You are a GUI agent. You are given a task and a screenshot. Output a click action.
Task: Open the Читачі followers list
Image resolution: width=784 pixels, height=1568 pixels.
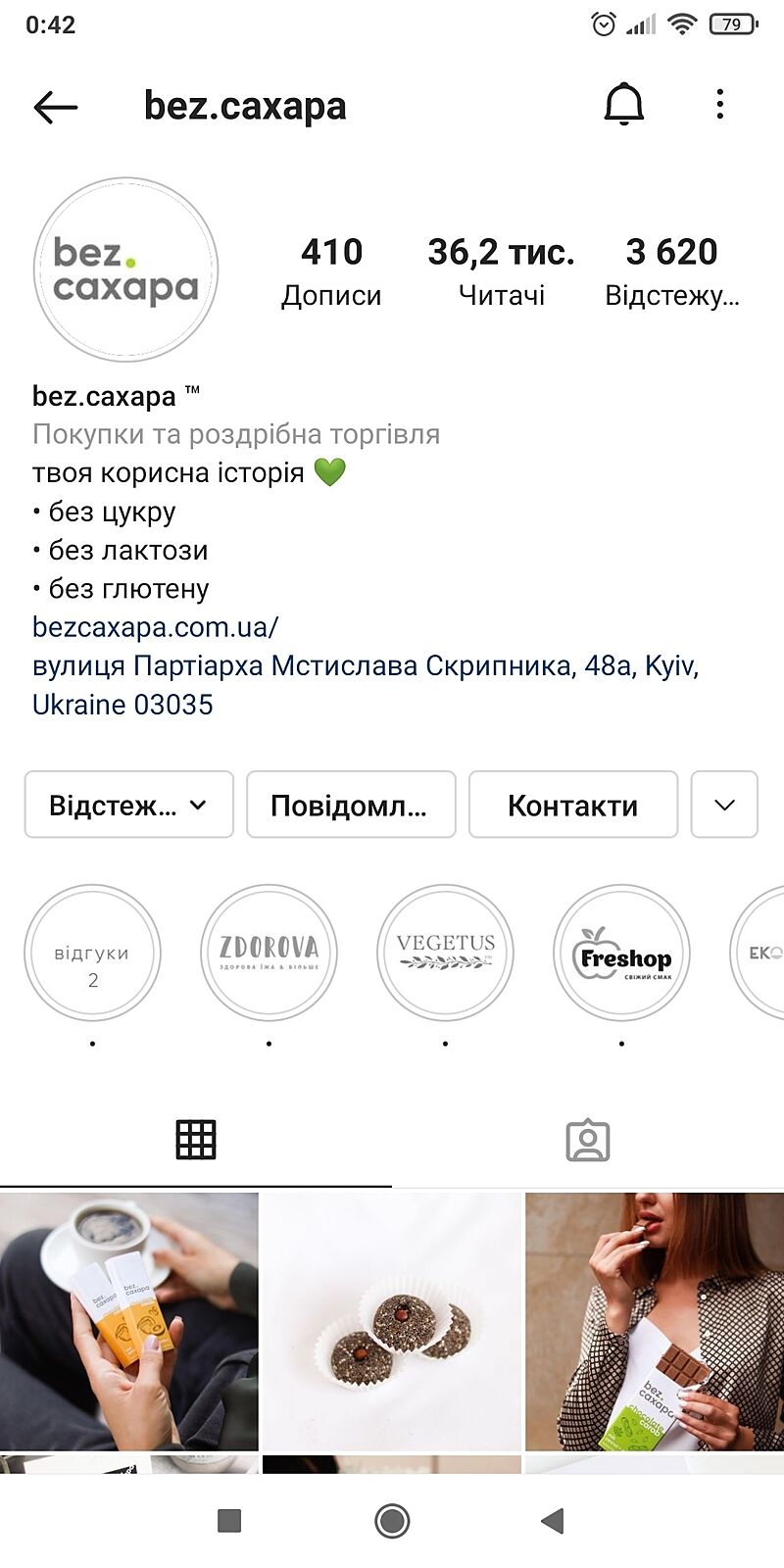(x=501, y=270)
